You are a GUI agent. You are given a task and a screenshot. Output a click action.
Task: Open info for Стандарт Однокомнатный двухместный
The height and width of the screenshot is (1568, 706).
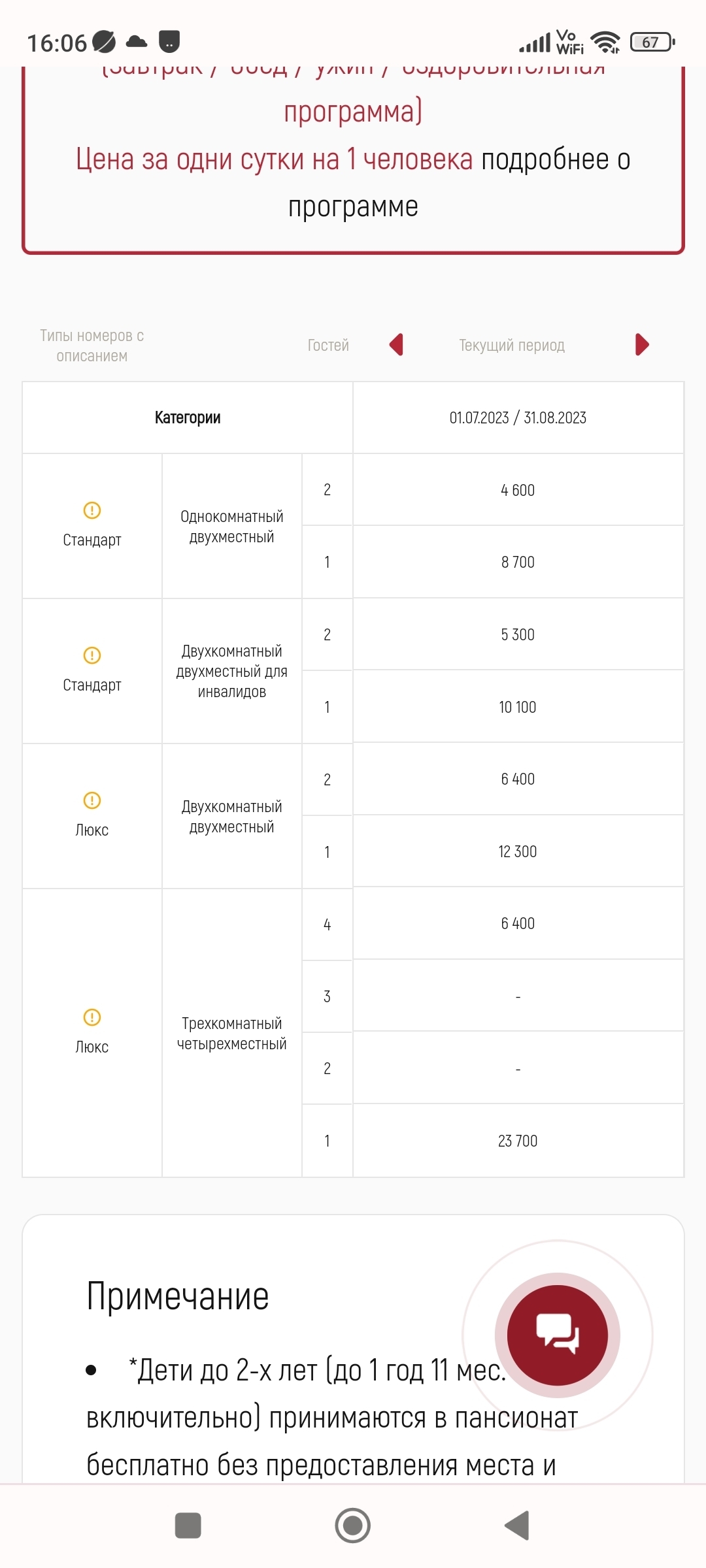click(x=92, y=510)
